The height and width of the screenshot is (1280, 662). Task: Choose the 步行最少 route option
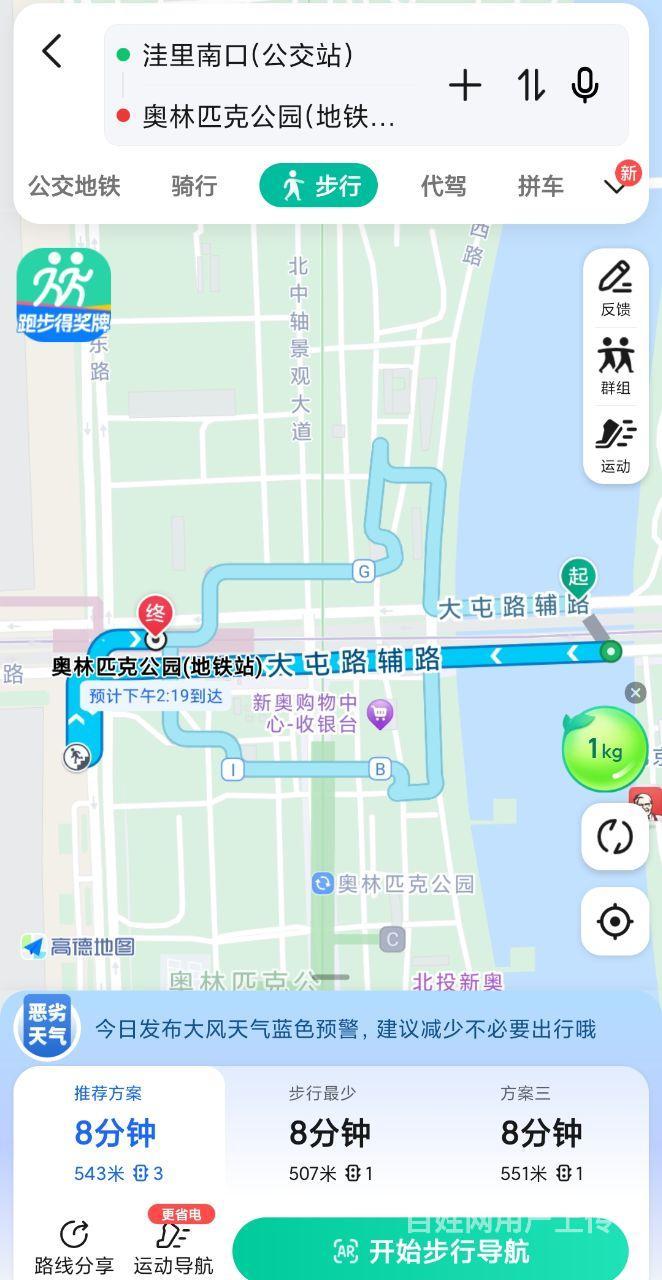pos(330,1135)
